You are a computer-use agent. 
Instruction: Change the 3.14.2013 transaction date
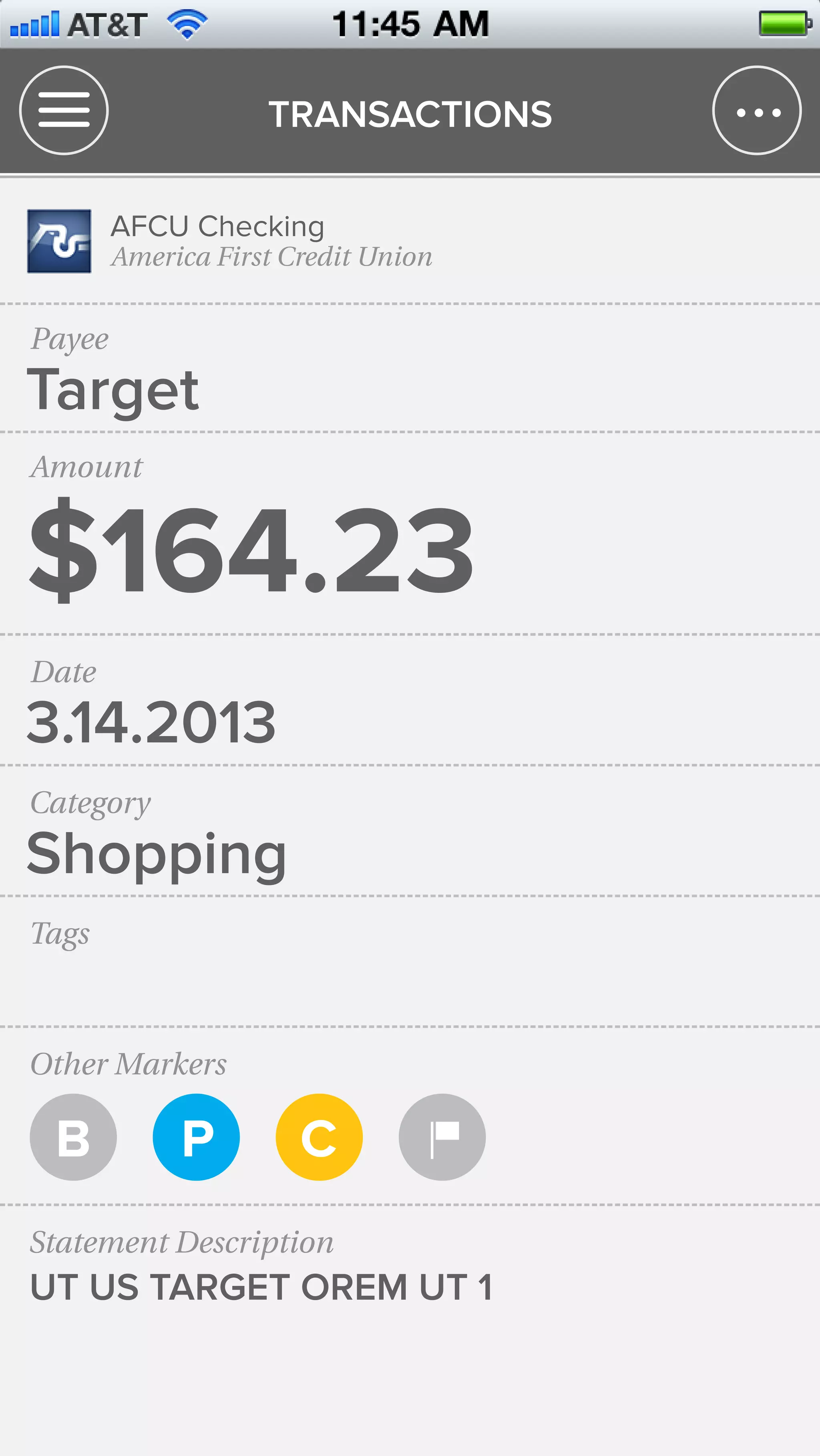(x=151, y=722)
